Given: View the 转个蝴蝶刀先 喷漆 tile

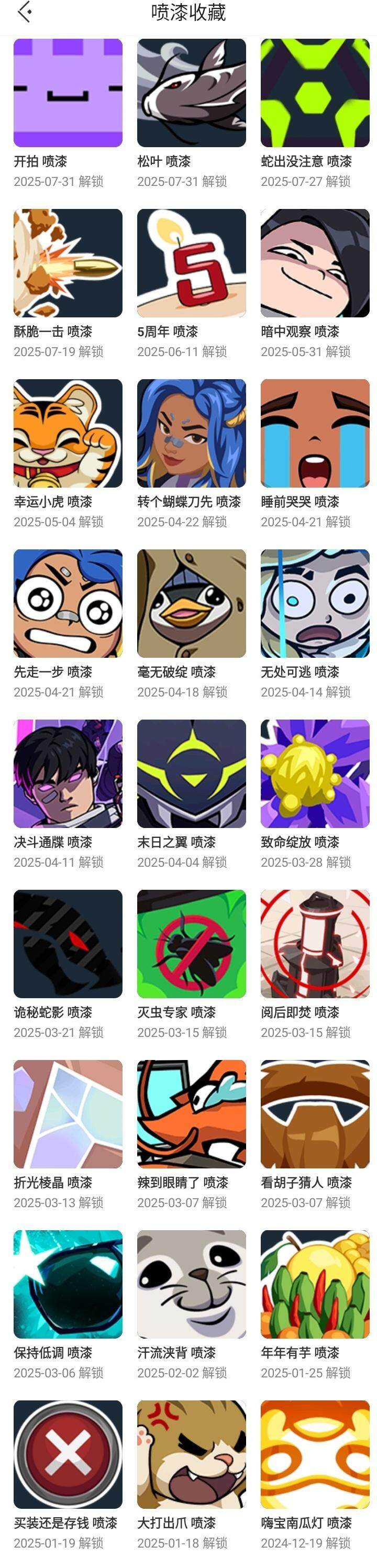Looking at the screenshot, I should (x=191, y=434).
